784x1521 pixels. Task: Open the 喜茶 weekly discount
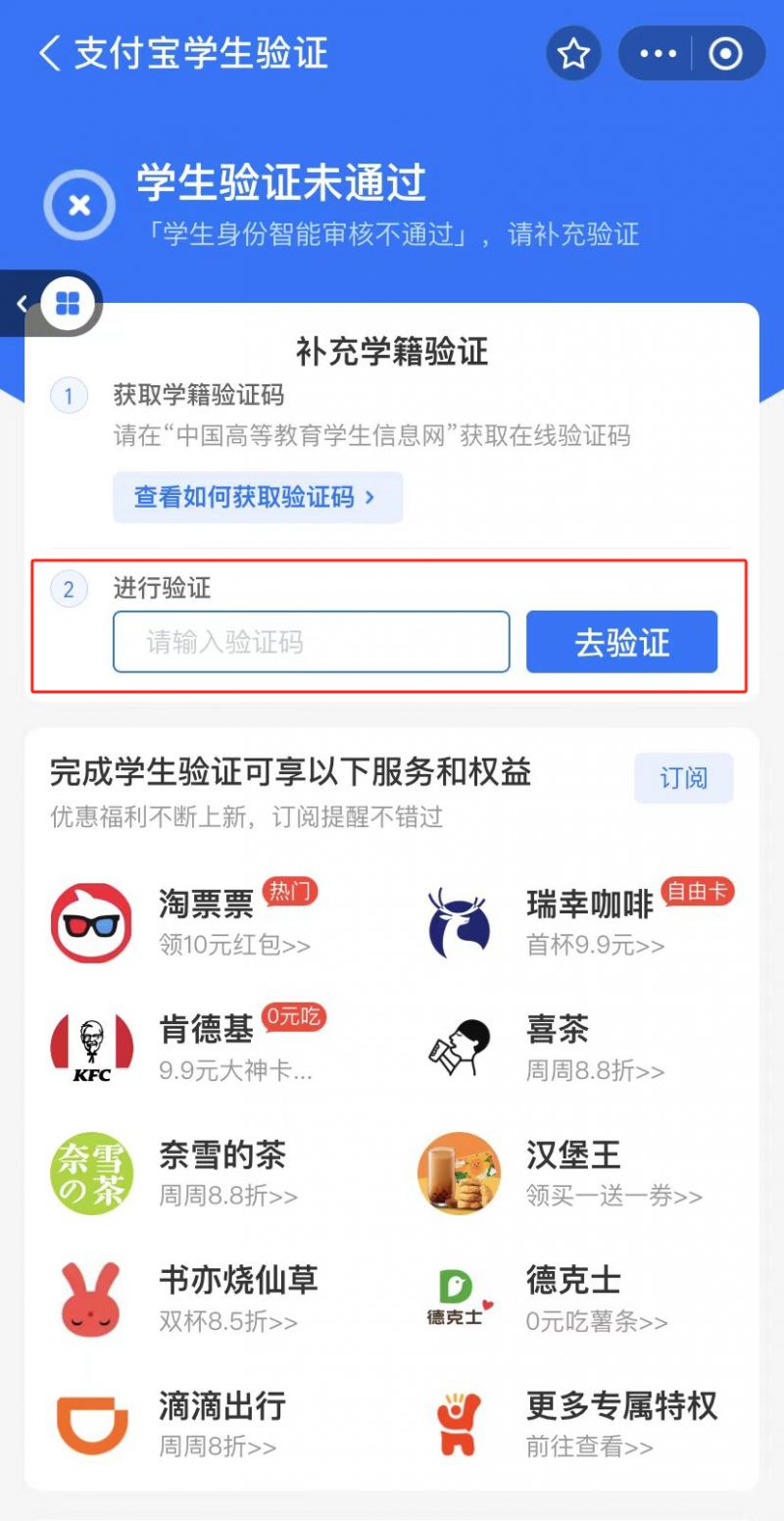tap(578, 1047)
